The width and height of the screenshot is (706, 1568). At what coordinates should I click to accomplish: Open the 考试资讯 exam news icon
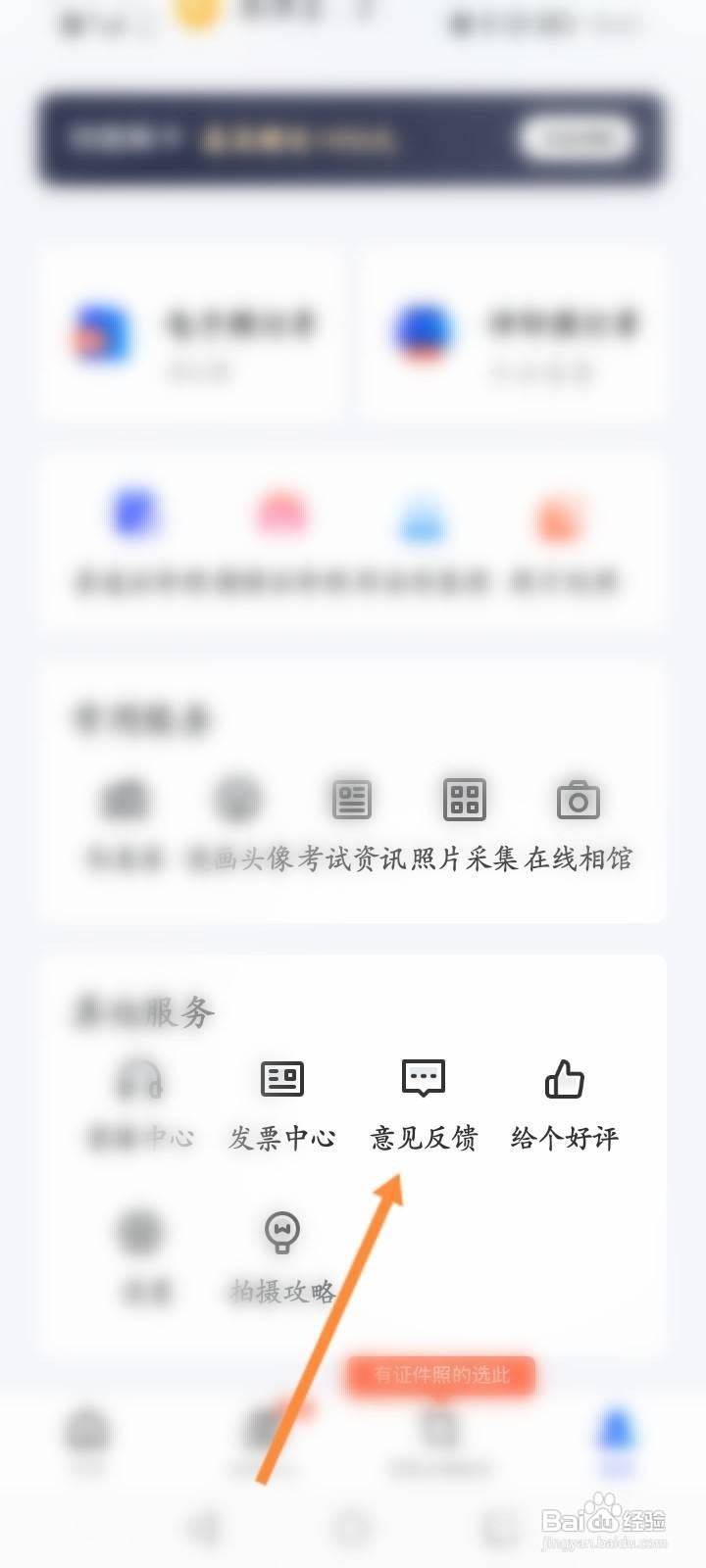(x=351, y=799)
